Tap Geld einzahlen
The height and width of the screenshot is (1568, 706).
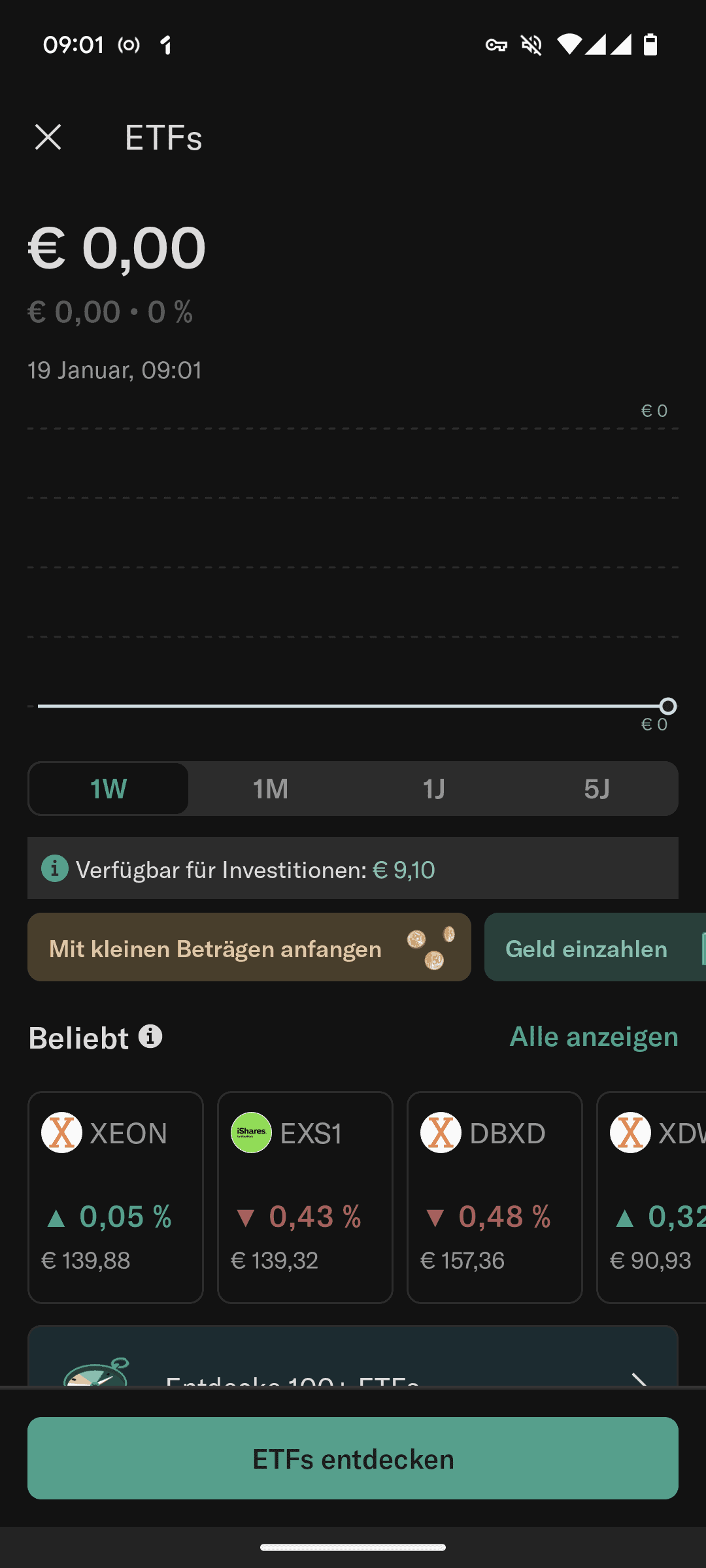(x=595, y=947)
